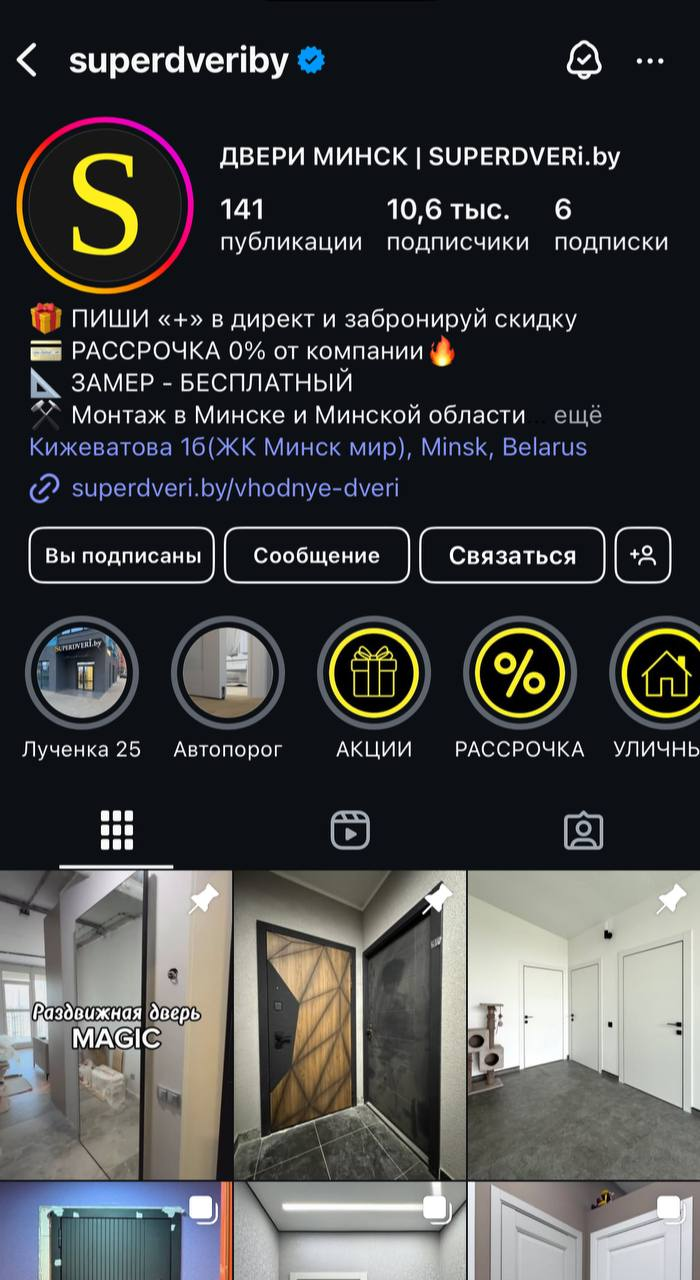700x1280 pixels.
Task: Switch to the Reels tab
Action: (350, 830)
